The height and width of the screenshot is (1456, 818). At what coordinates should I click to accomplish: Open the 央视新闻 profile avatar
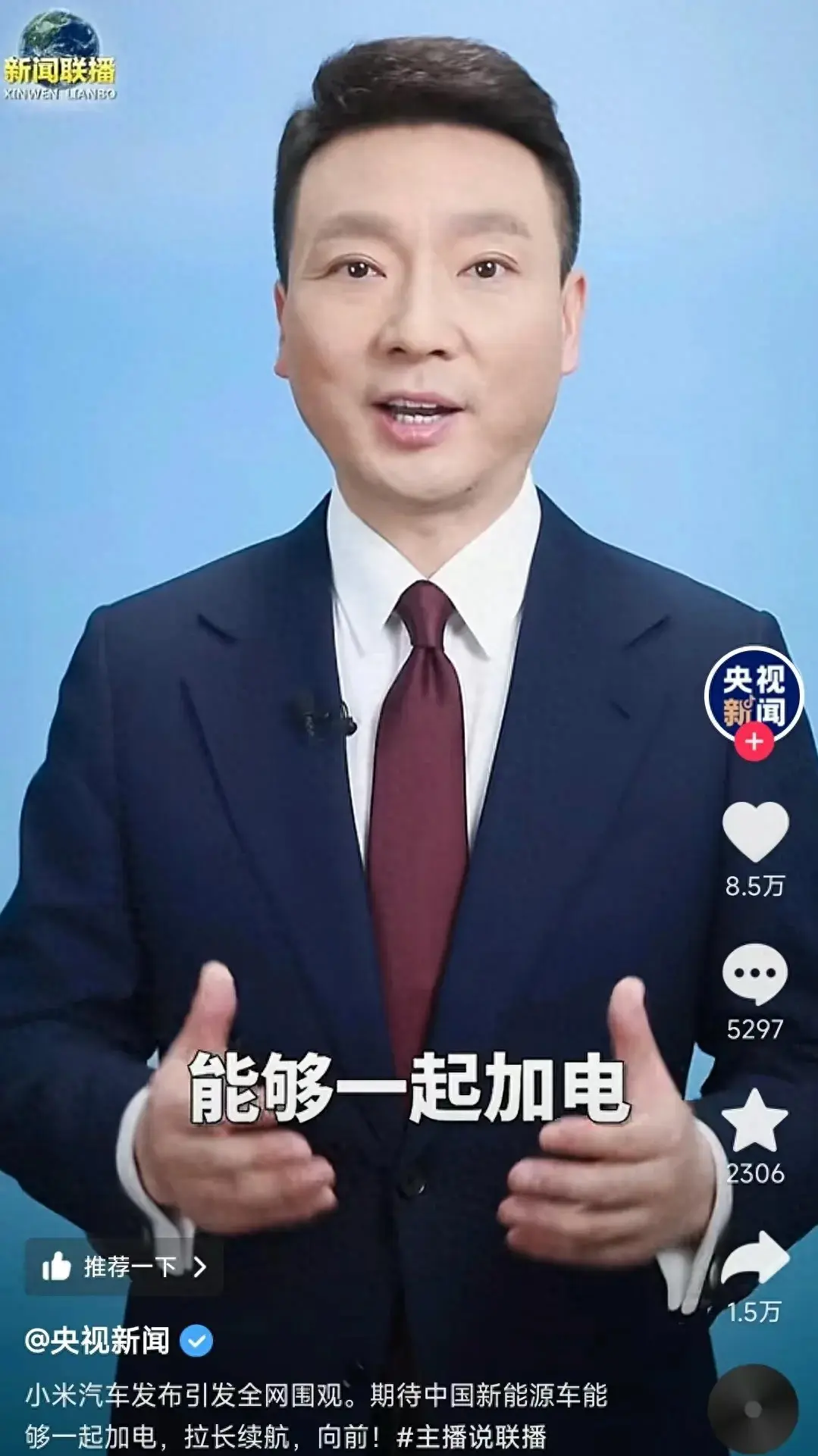(x=754, y=693)
